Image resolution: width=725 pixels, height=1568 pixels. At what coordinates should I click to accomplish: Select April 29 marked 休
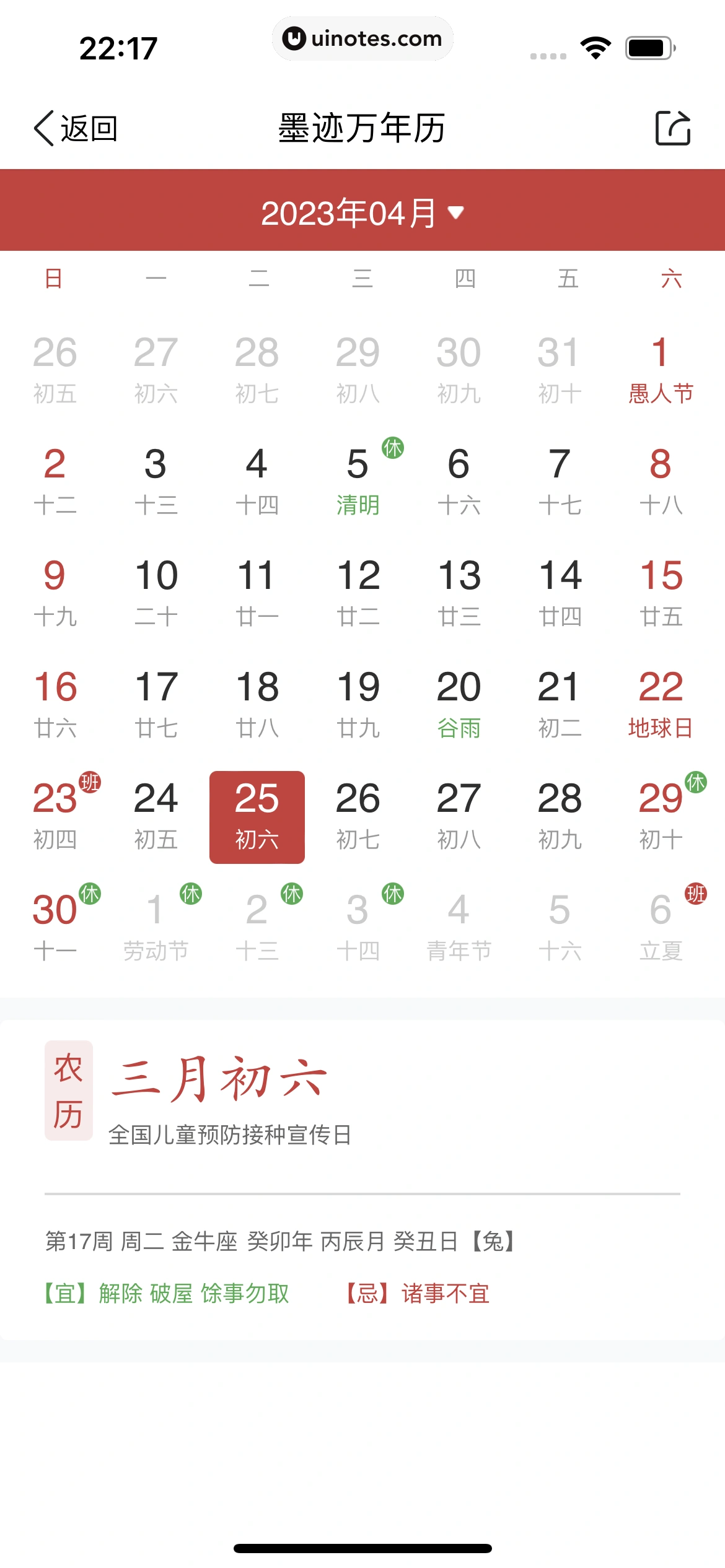pyautogui.click(x=661, y=814)
